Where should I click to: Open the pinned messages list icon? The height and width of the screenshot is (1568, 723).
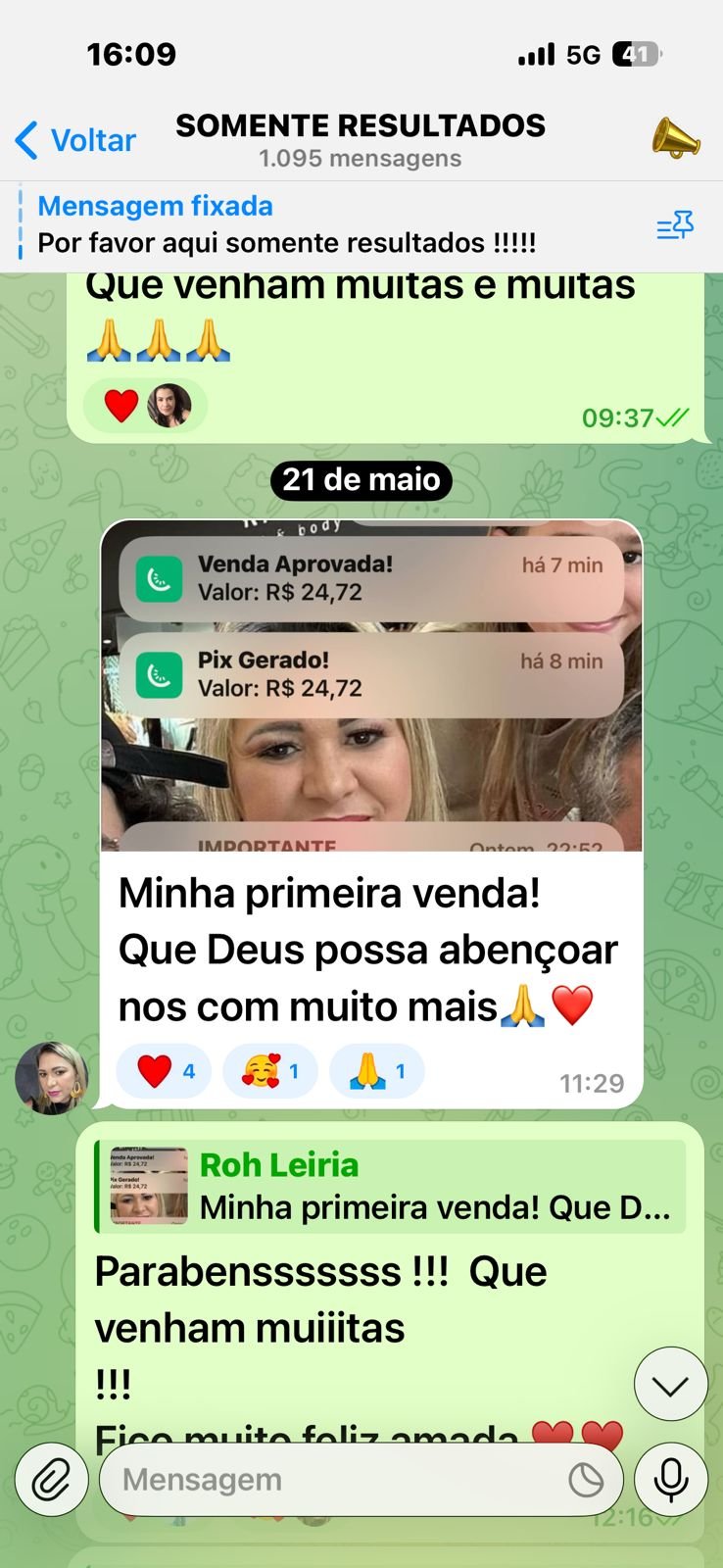[x=675, y=226]
